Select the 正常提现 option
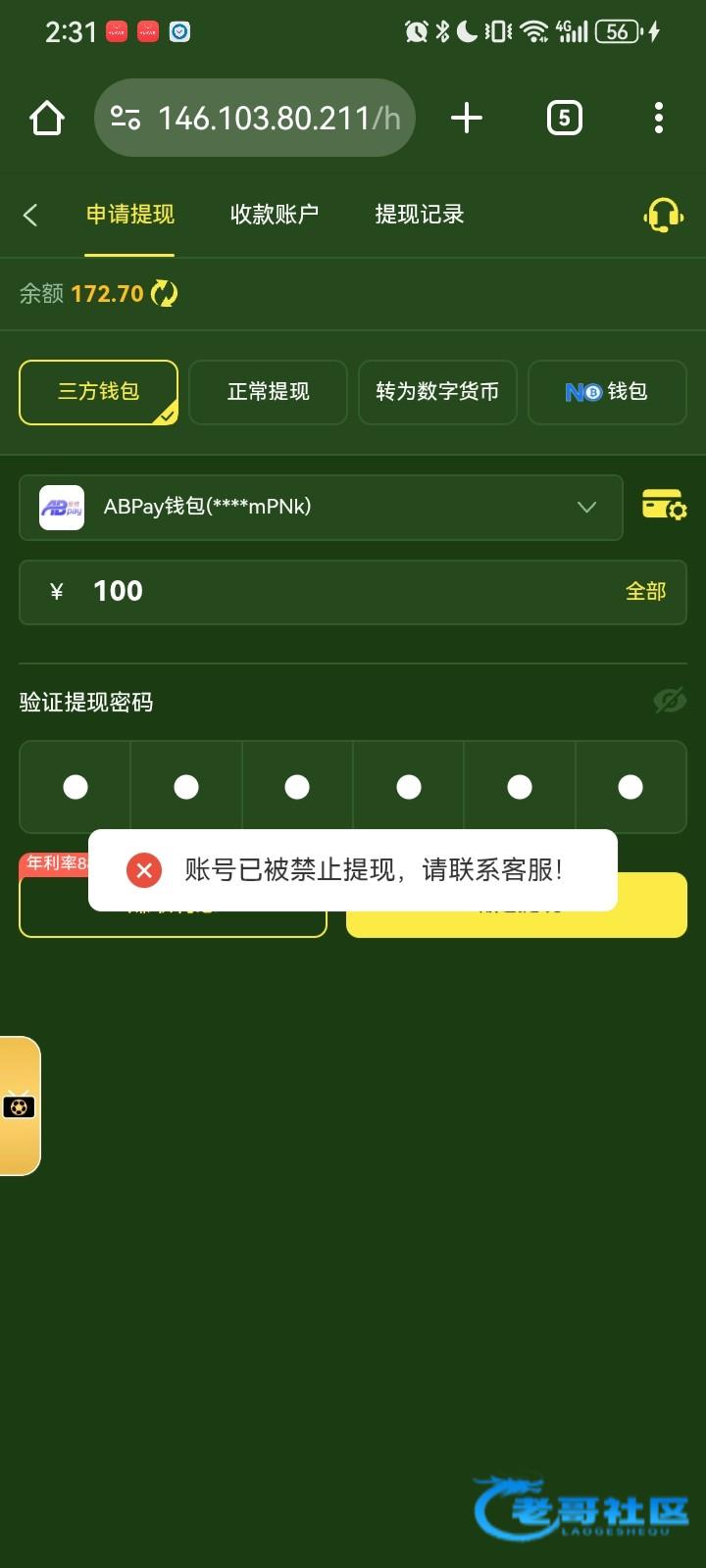The width and height of the screenshot is (706, 1568). tap(268, 392)
